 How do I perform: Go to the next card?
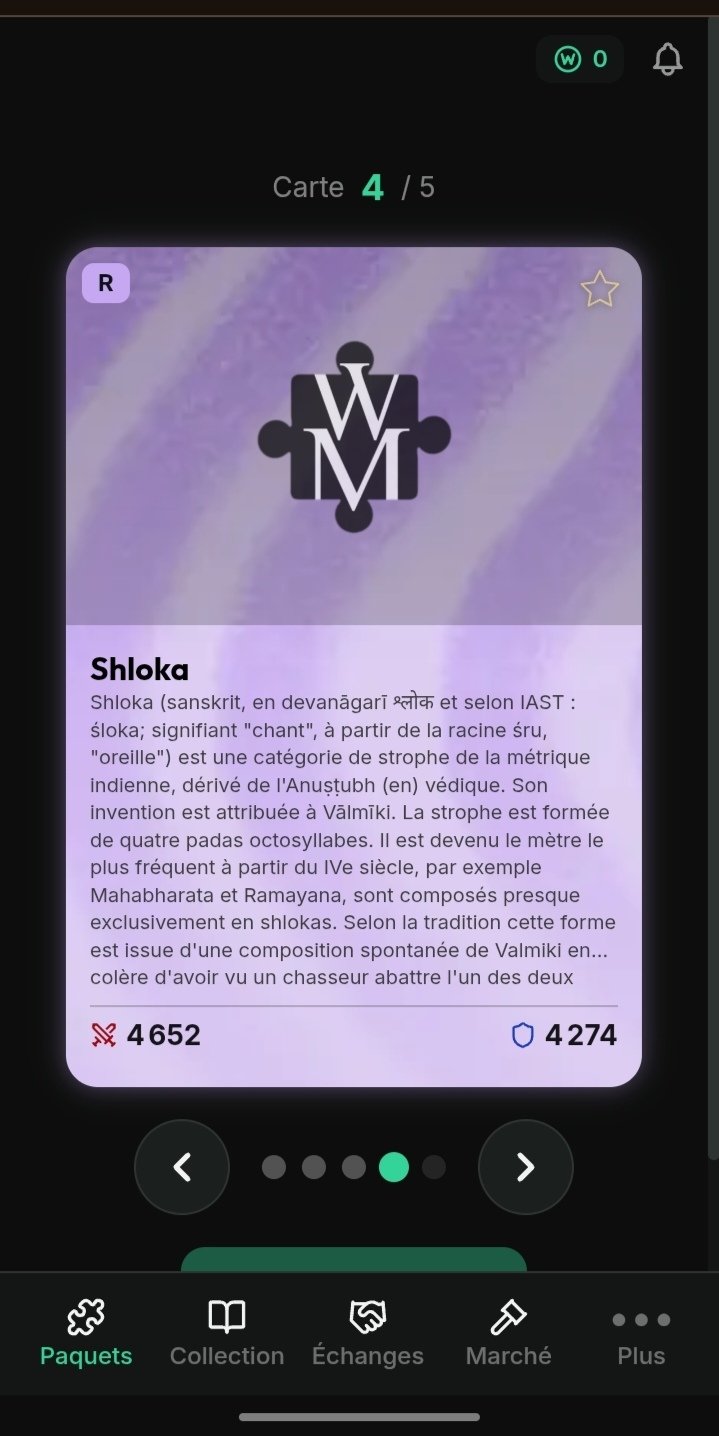[x=526, y=1167]
